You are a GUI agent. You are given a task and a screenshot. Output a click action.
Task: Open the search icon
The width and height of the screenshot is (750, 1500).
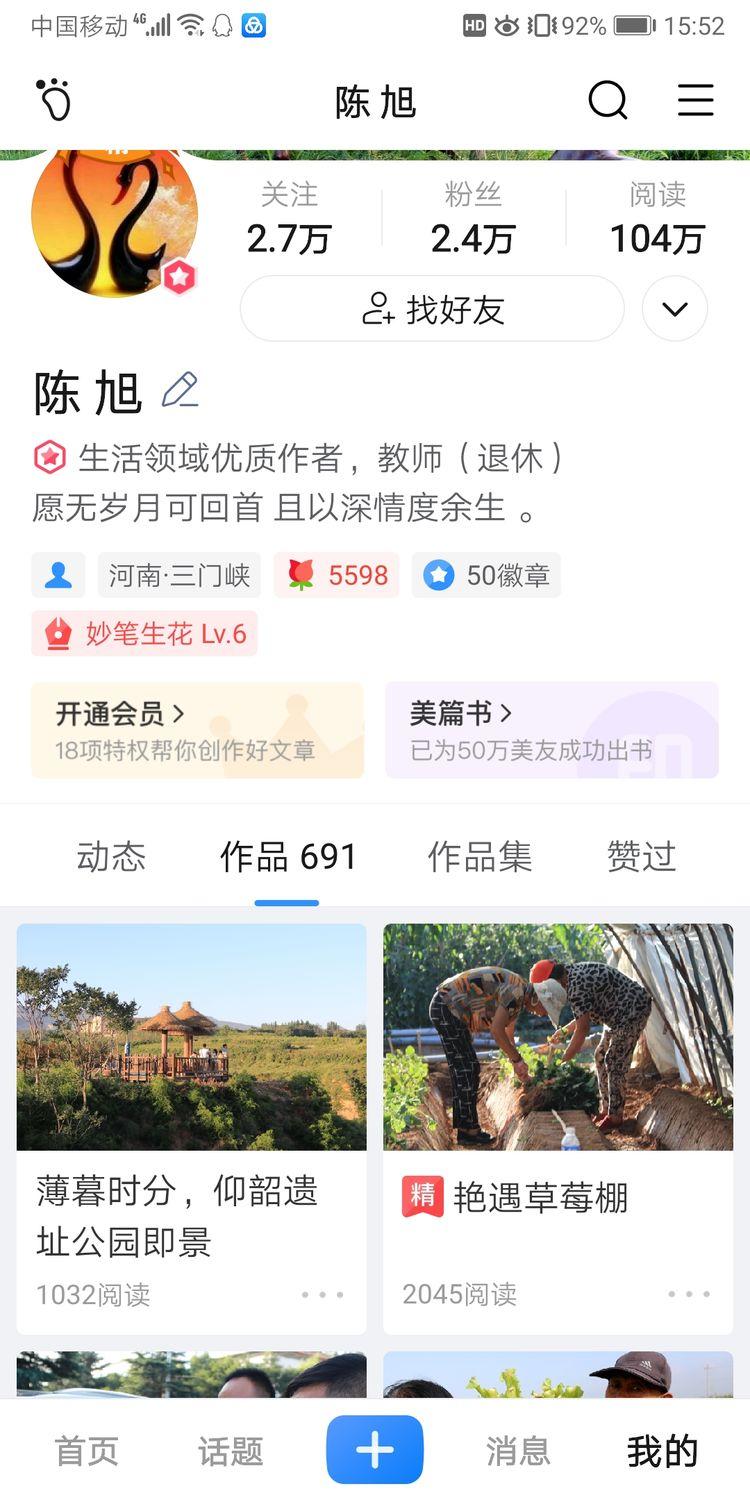tap(607, 100)
